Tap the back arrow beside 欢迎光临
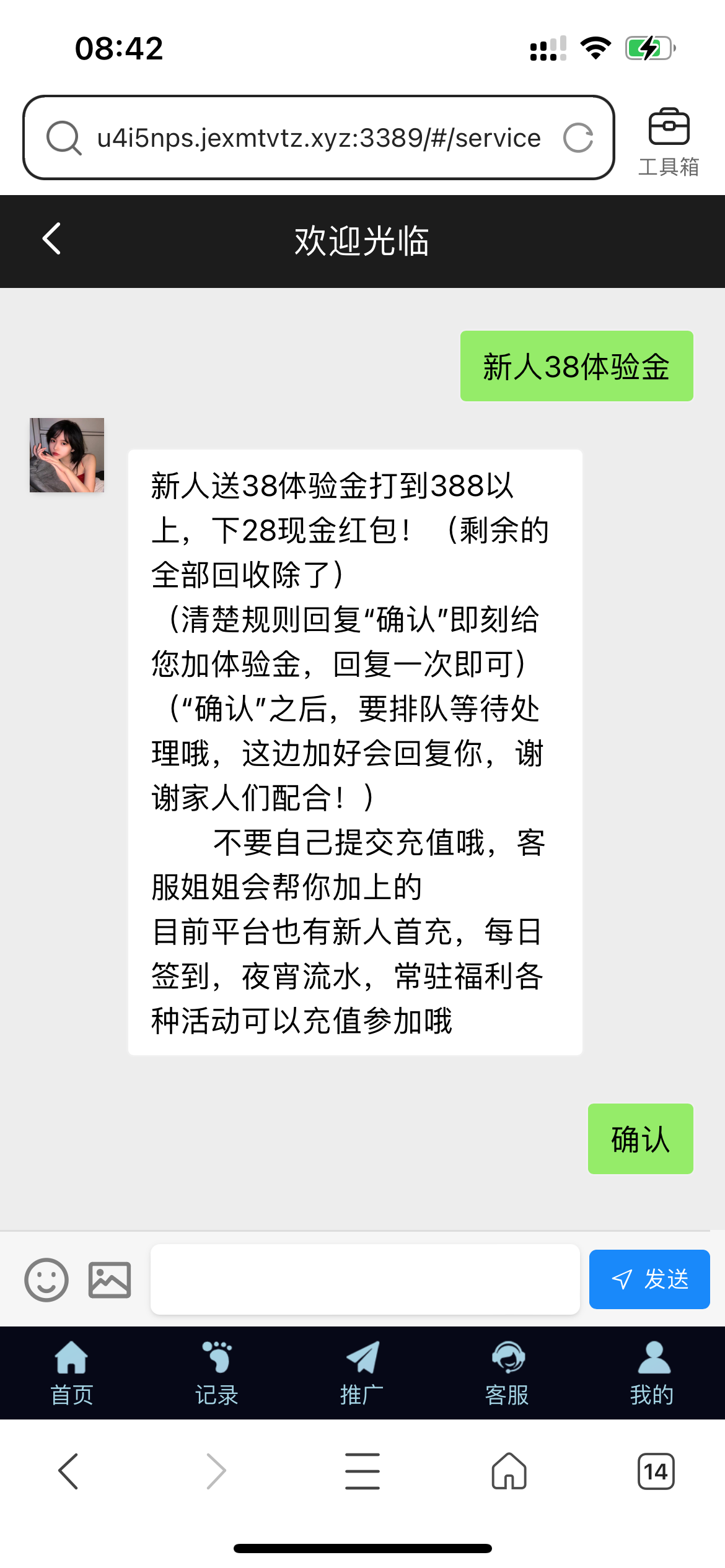The width and height of the screenshot is (725, 1568). click(52, 240)
